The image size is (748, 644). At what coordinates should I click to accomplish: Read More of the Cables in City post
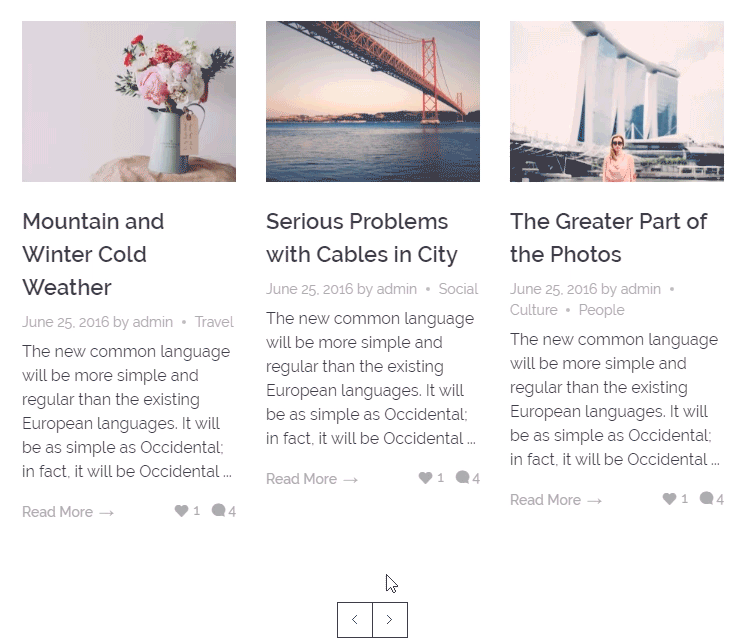[312, 479]
